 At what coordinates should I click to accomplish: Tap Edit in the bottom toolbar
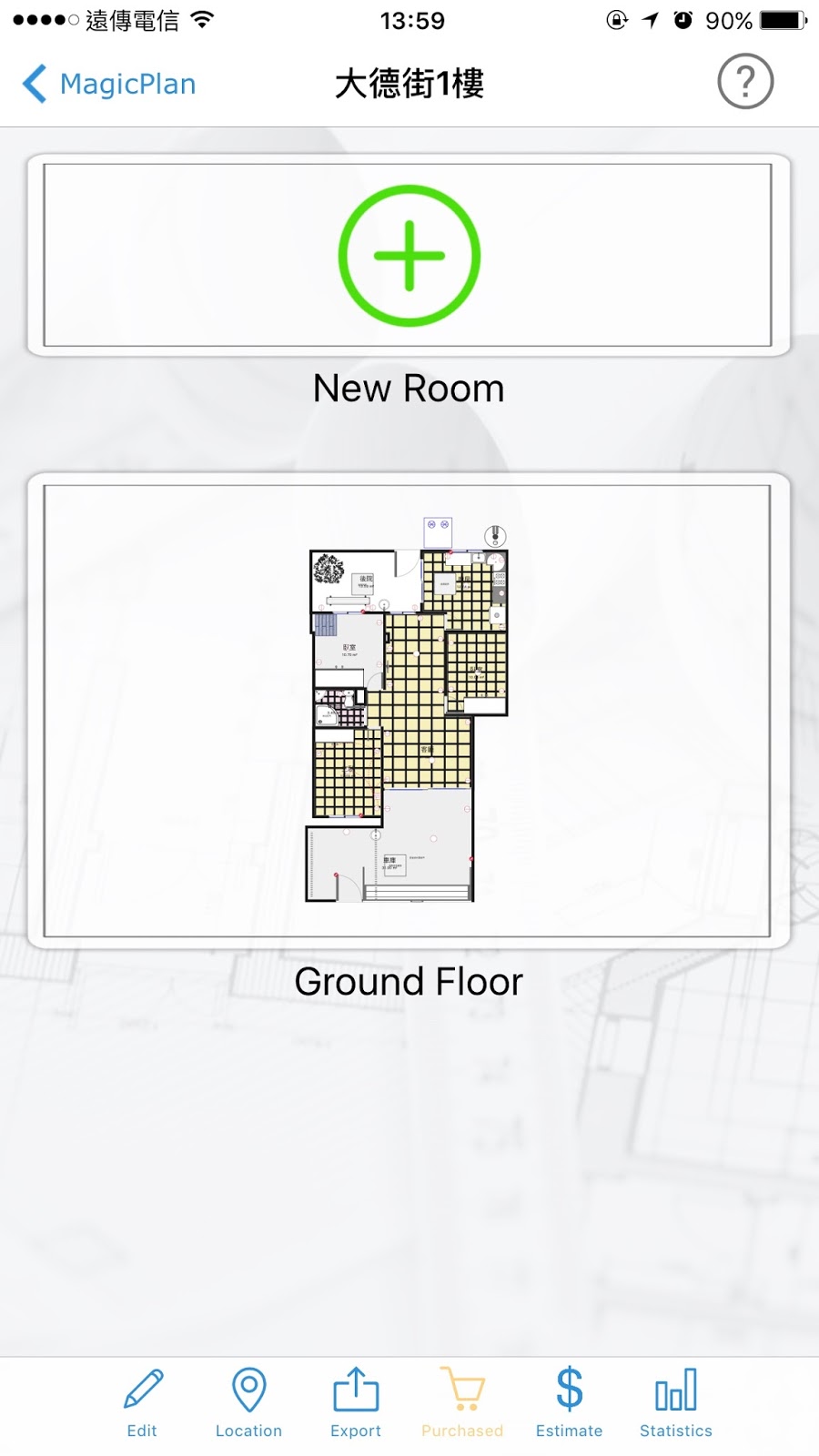(142, 1402)
